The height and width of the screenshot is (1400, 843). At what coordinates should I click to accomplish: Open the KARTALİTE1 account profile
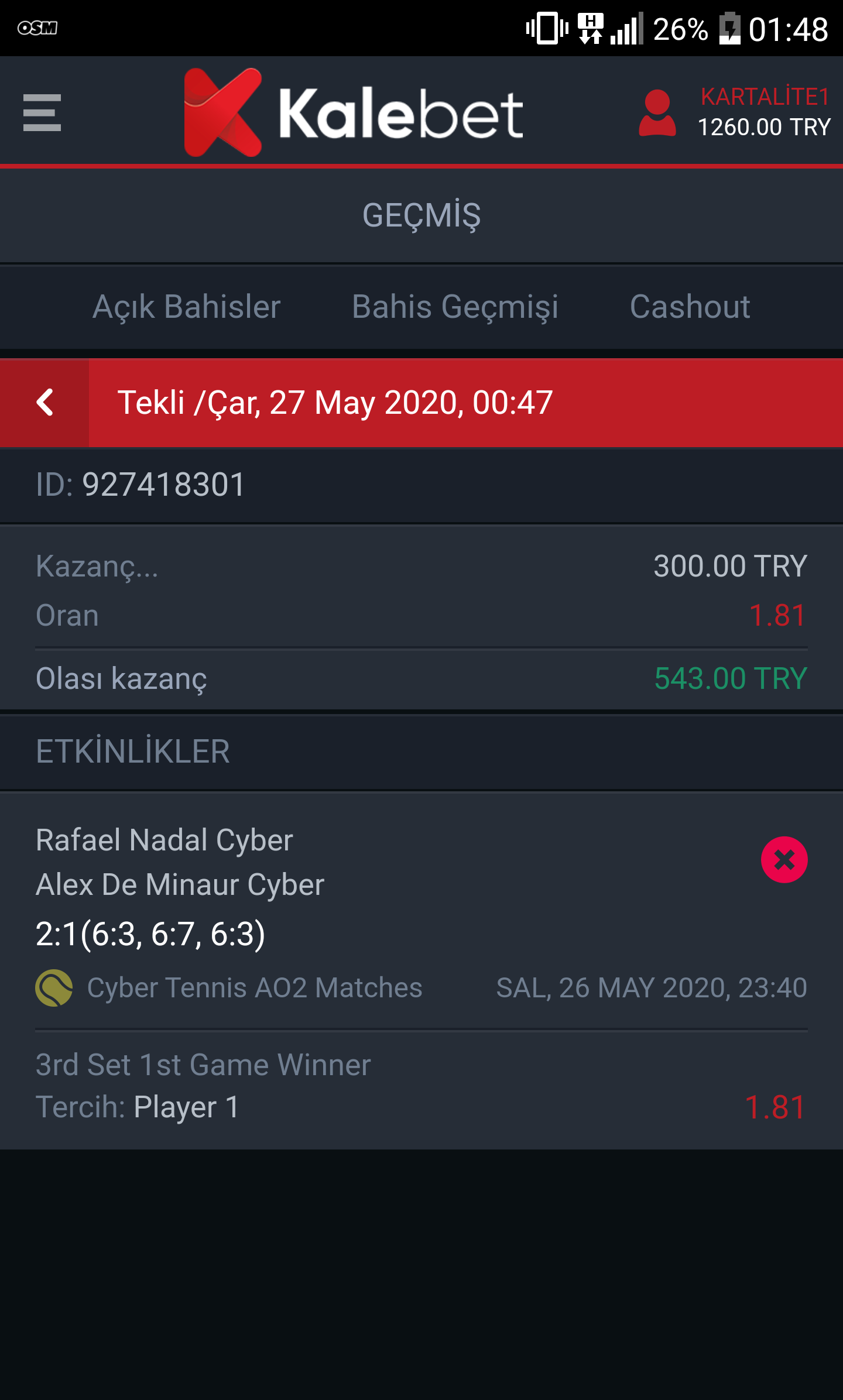click(735, 112)
